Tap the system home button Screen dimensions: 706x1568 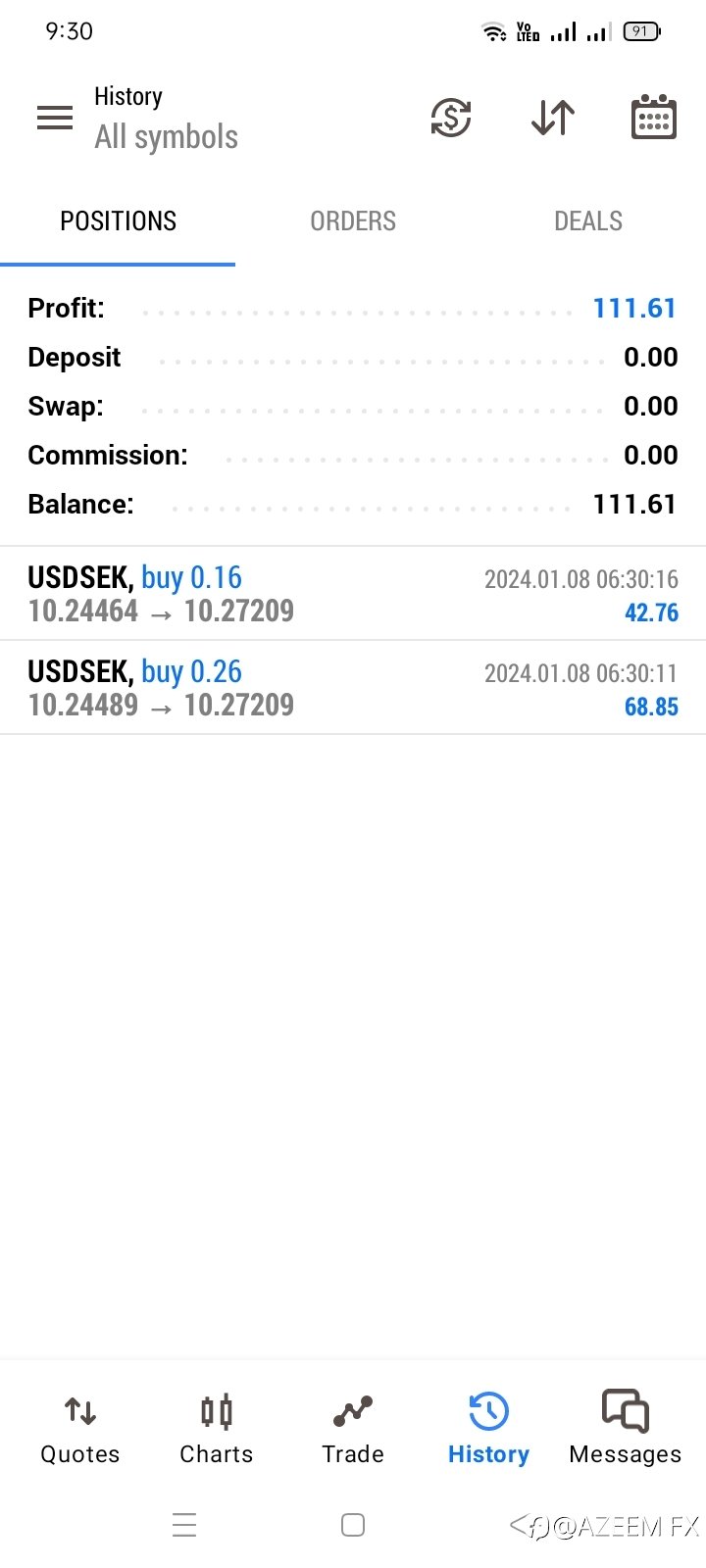click(x=353, y=1525)
